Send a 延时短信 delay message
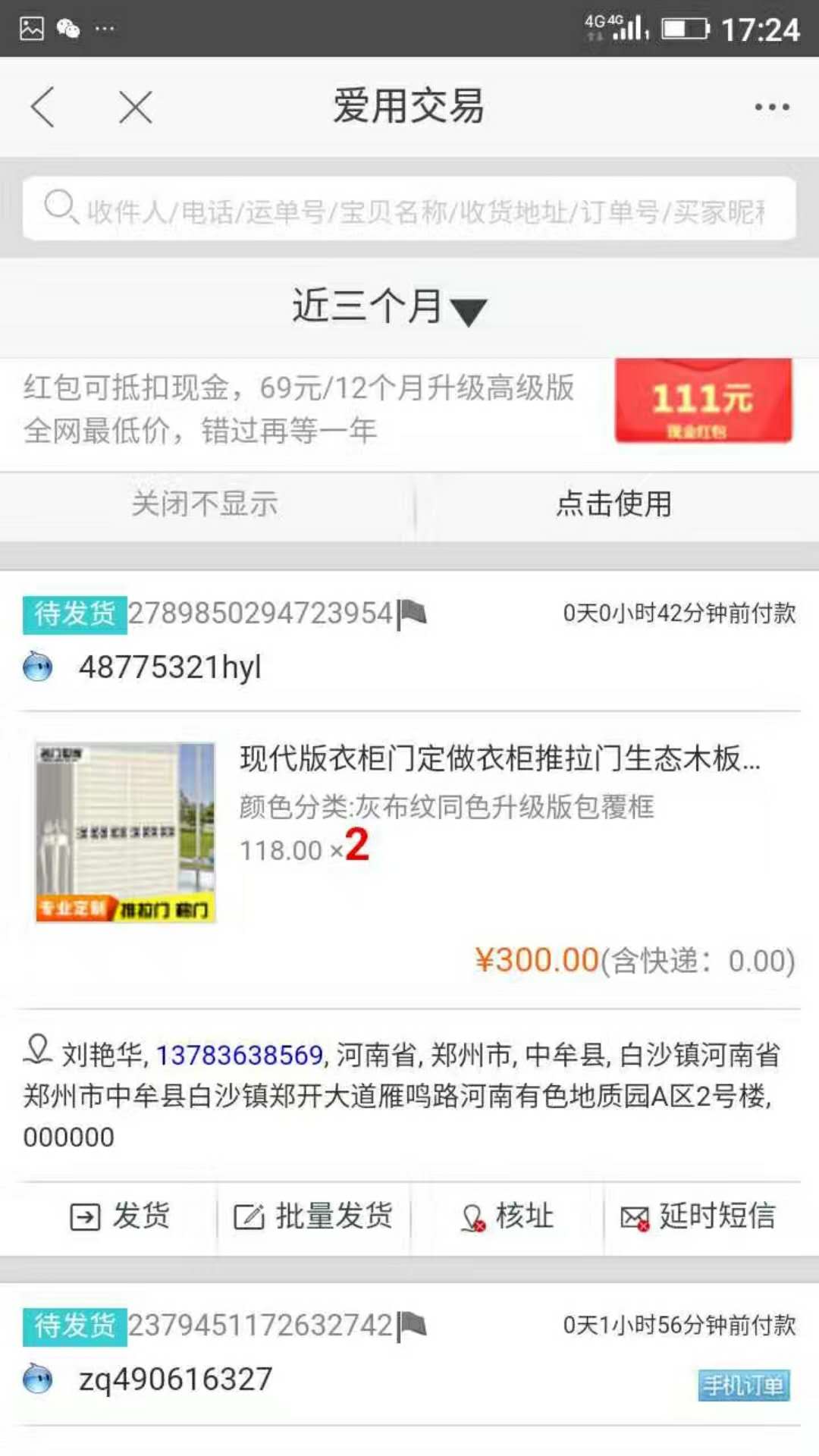The height and width of the screenshot is (1456, 819). [x=698, y=1216]
